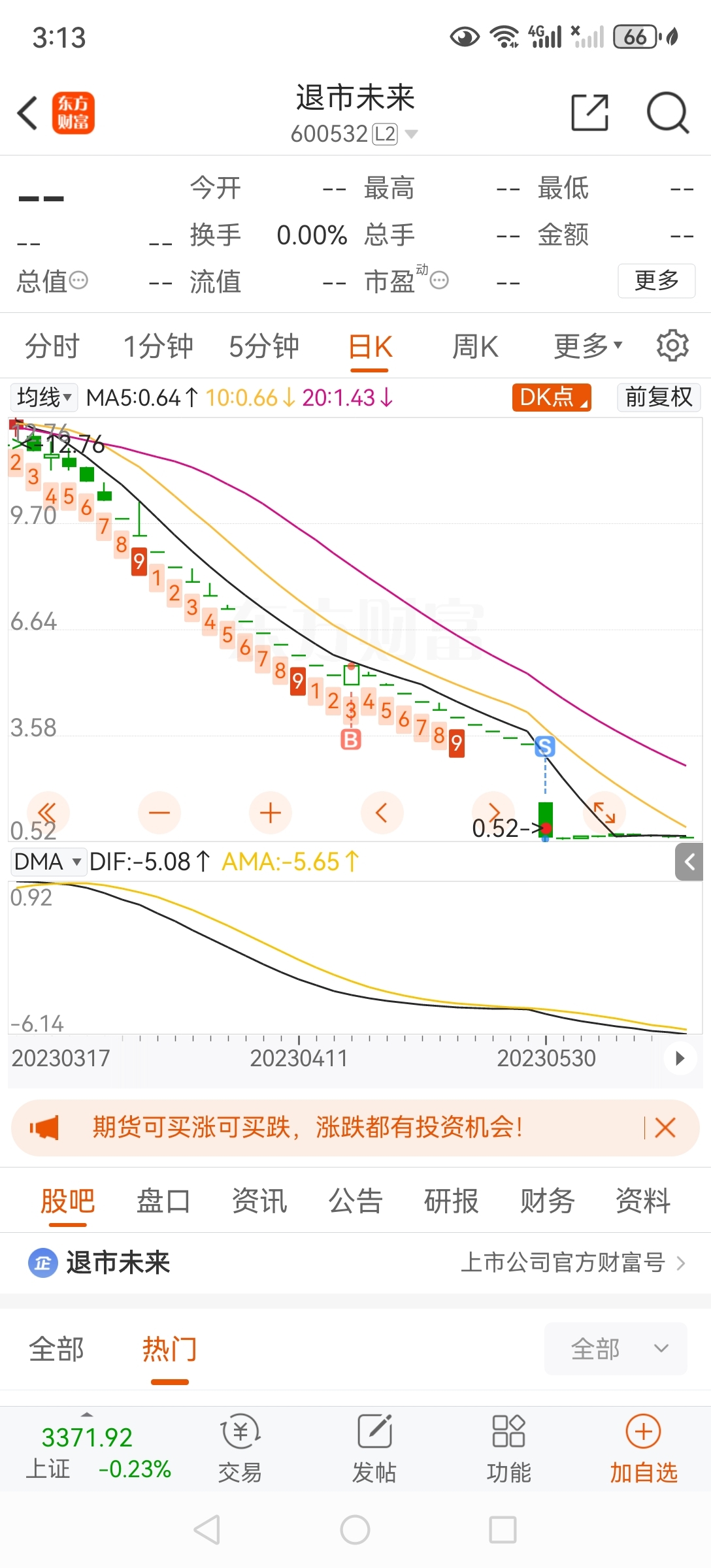711x1568 pixels.
Task: Zoom in the K-line with plus
Action: point(271,813)
